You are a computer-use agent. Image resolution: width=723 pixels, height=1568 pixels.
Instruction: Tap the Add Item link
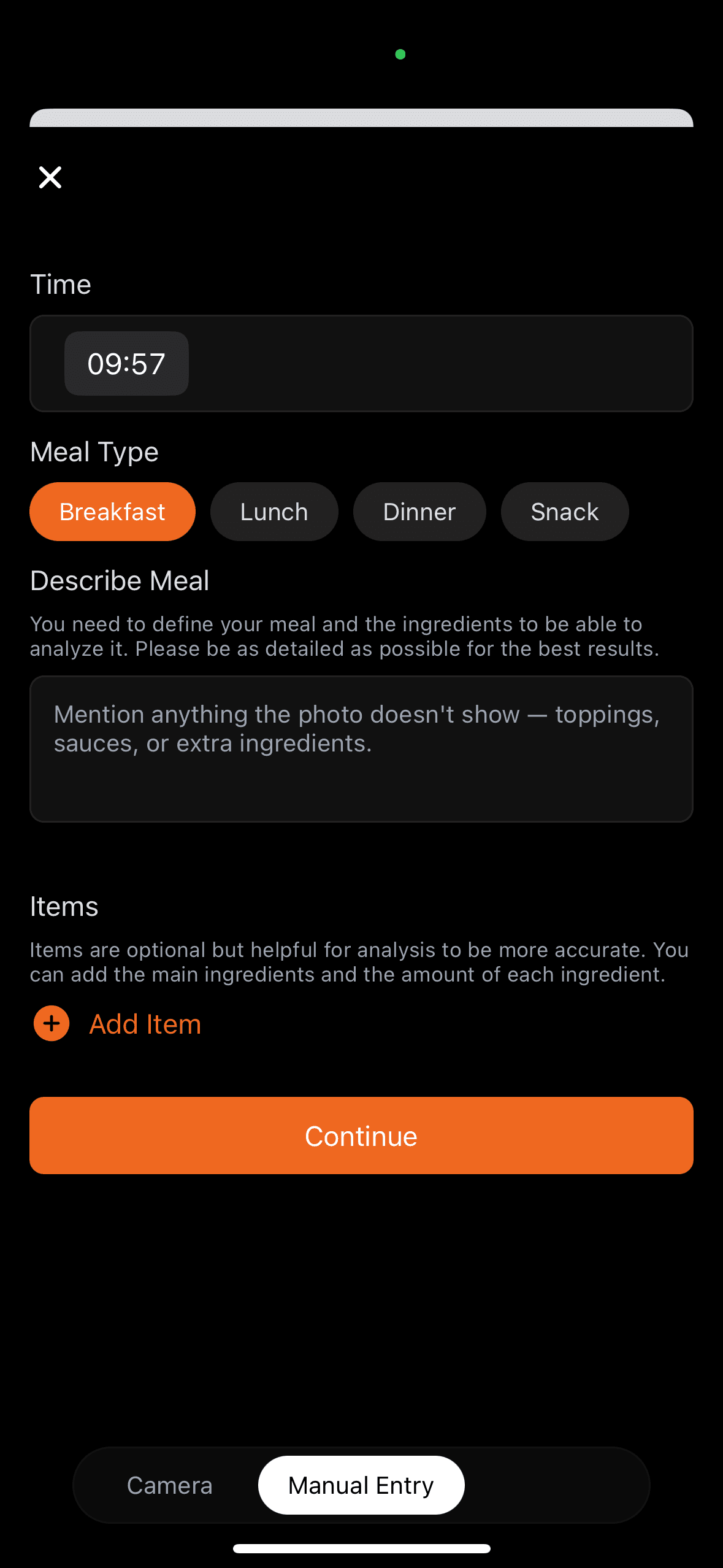[x=145, y=1023]
